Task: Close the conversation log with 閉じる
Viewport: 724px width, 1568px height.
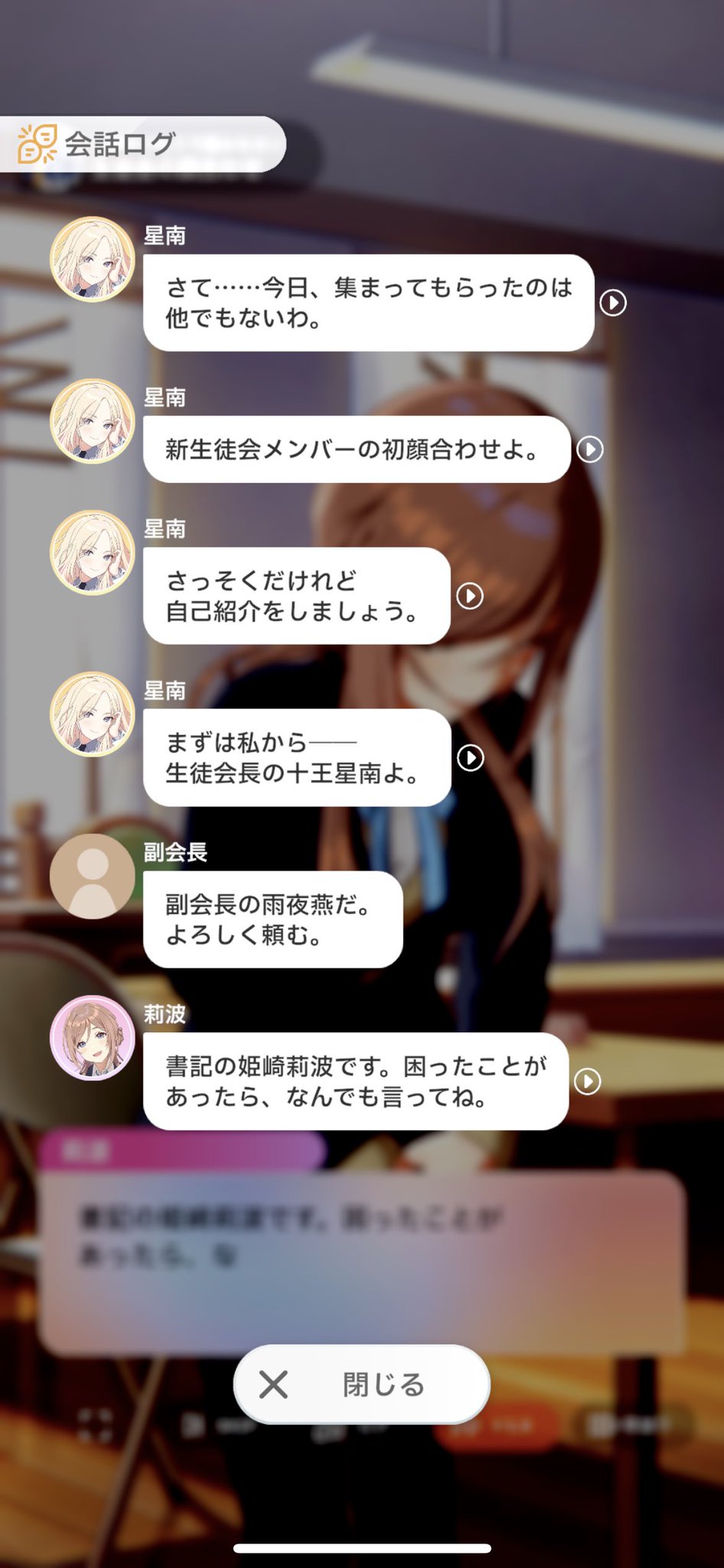Action: [361, 1384]
